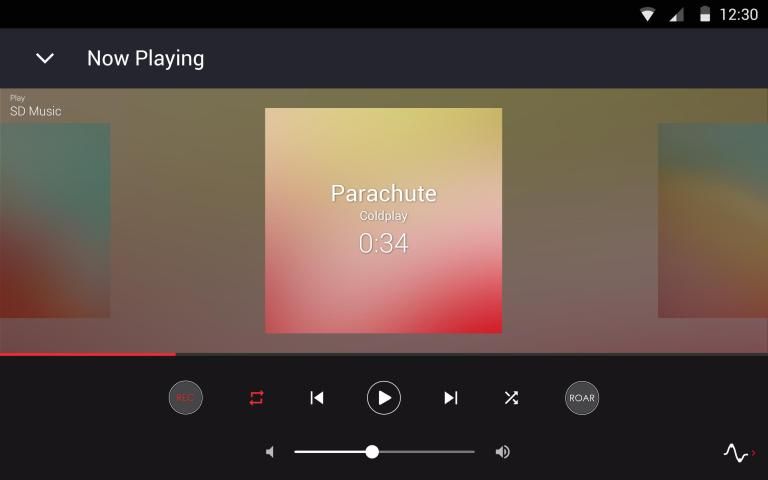The width and height of the screenshot is (768, 480).
Task: Collapse the Now Playing screen
Action: (45, 58)
